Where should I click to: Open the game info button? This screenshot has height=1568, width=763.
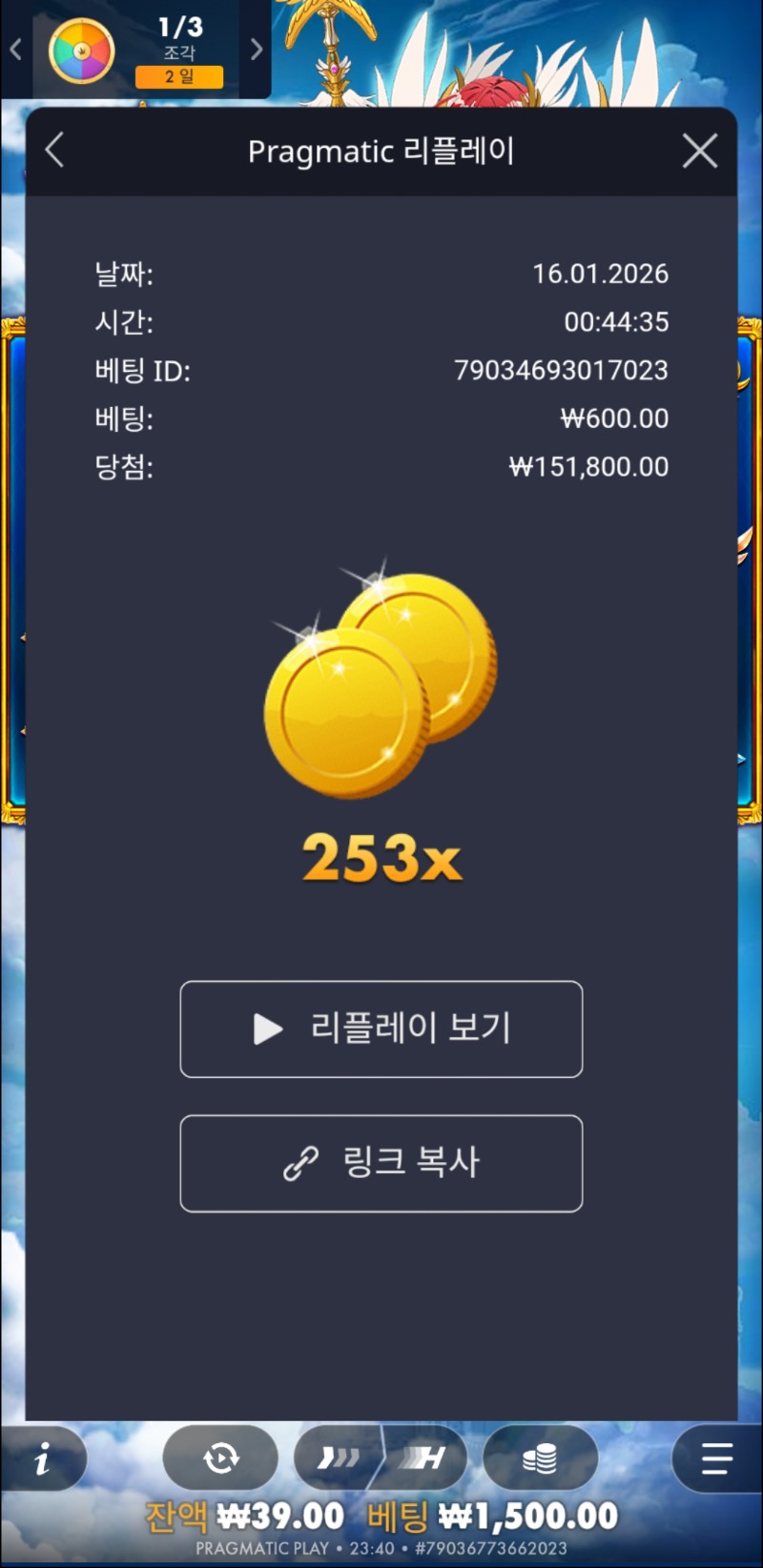click(x=43, y=1458)
